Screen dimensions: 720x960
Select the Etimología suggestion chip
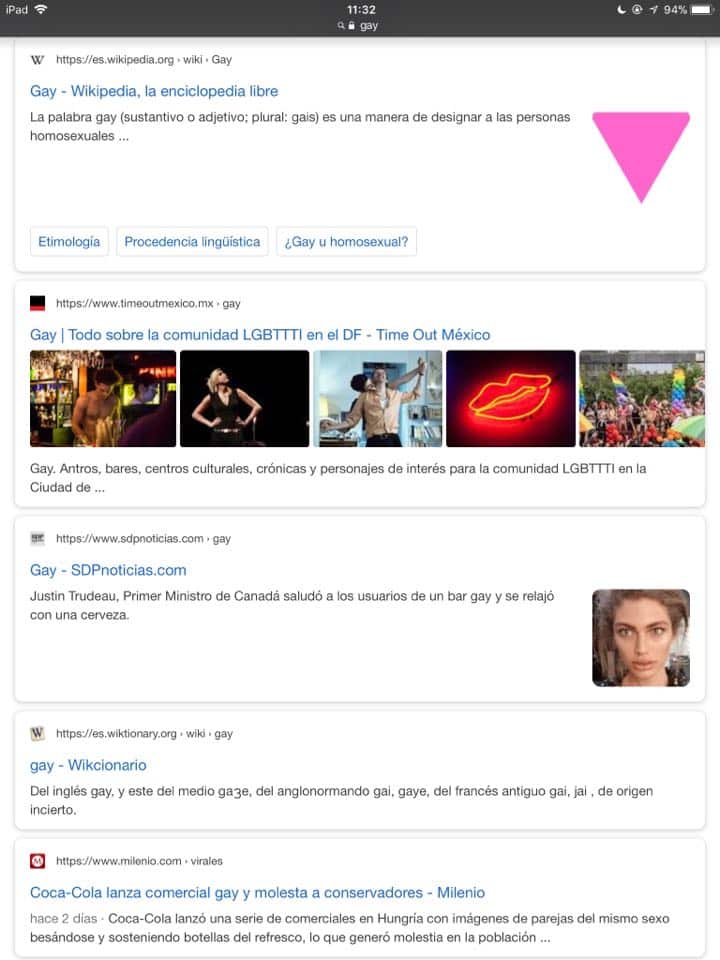pyautogui.click(x=68, y=241)
